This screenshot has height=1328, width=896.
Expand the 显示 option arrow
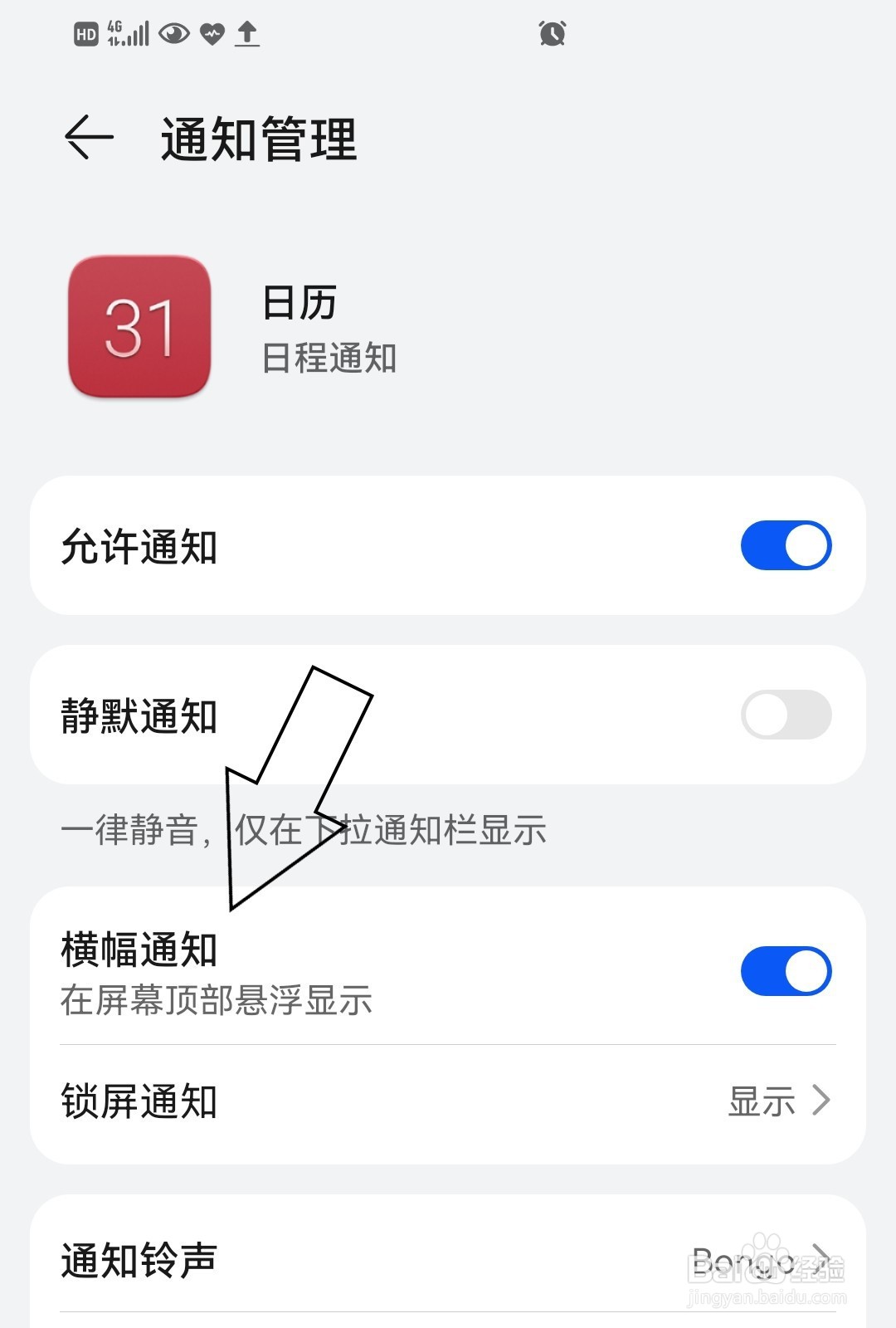point(822,1101)
